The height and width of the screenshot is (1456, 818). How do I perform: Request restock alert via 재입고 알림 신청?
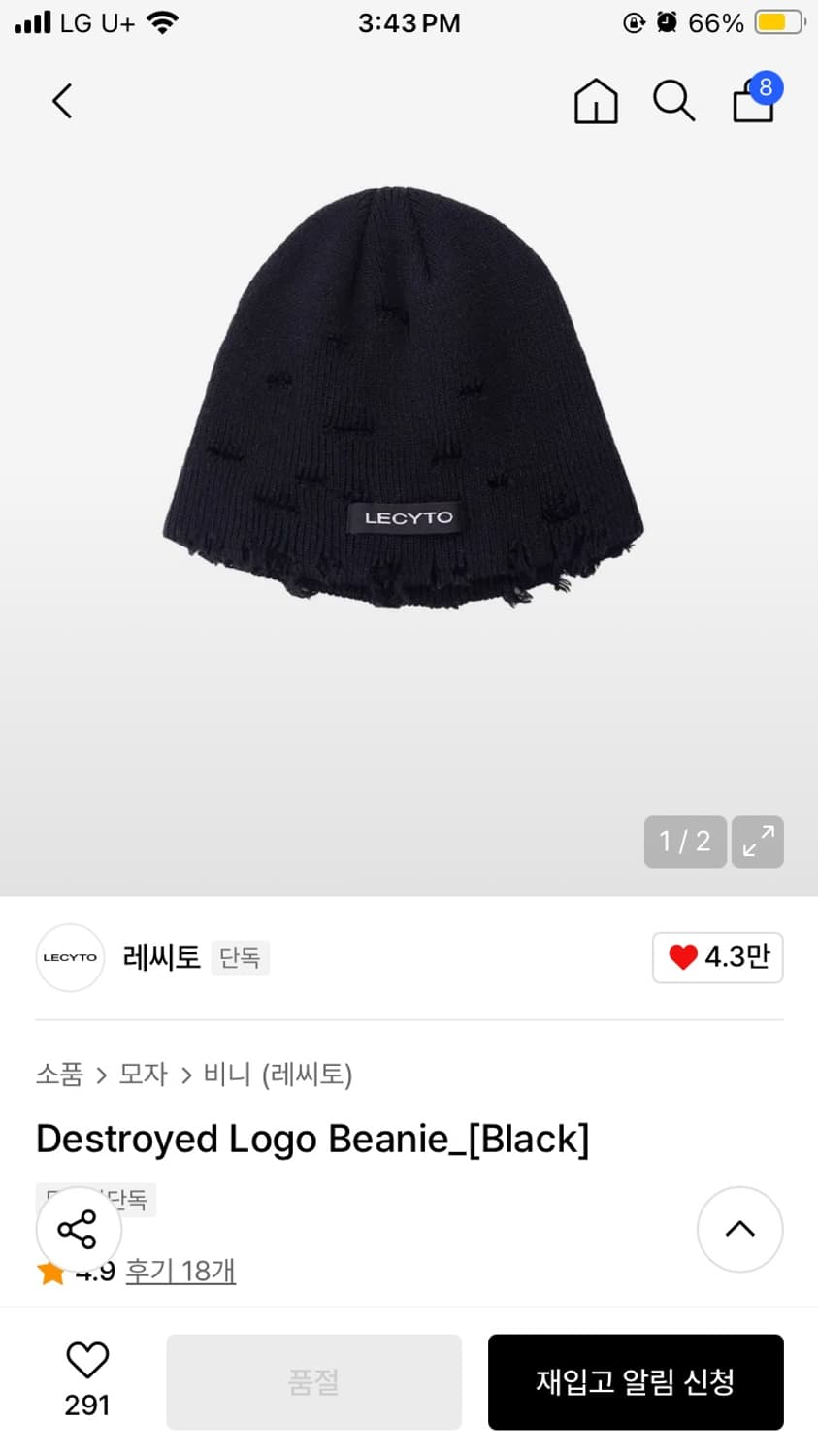[x=636, y=1381]
